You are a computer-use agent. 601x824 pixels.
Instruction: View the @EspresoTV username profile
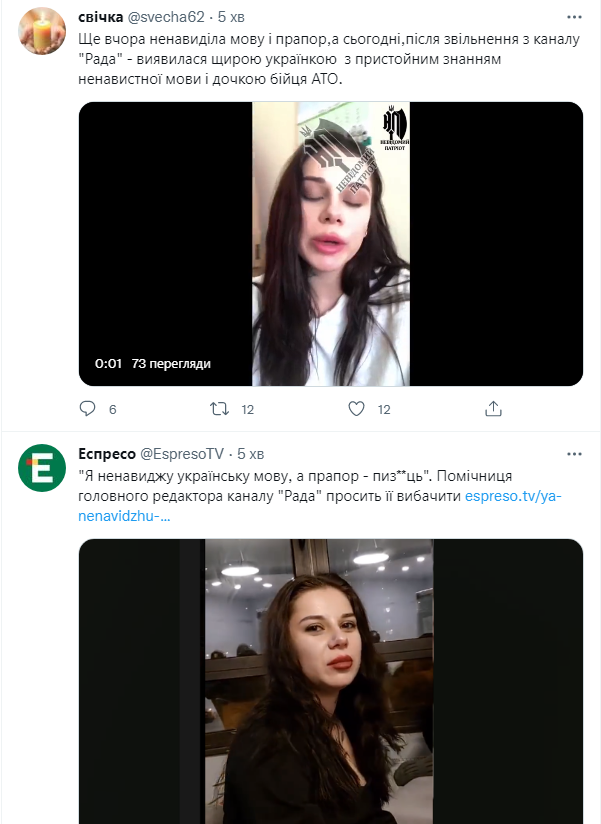pos(182,453)
